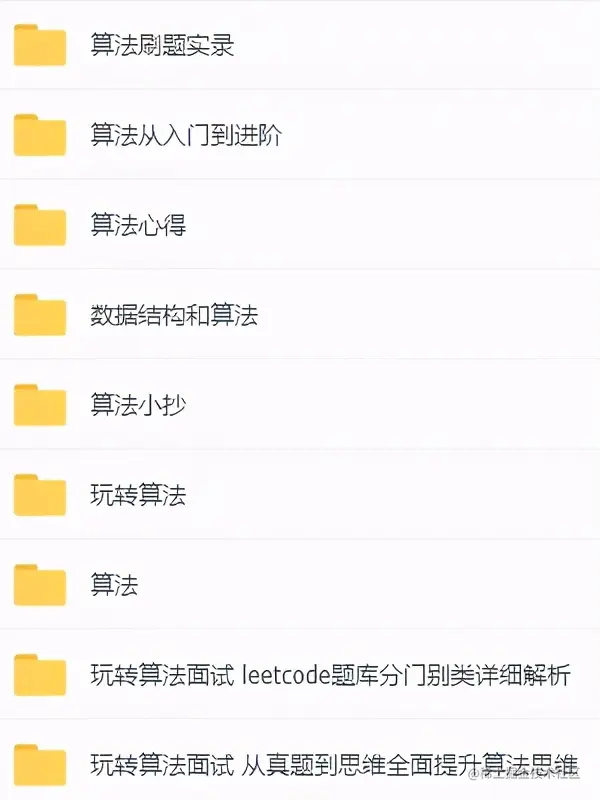Viewport: 600px width, 800px height.
Task: Open the folder named 算法
Action: coord(114,585)
